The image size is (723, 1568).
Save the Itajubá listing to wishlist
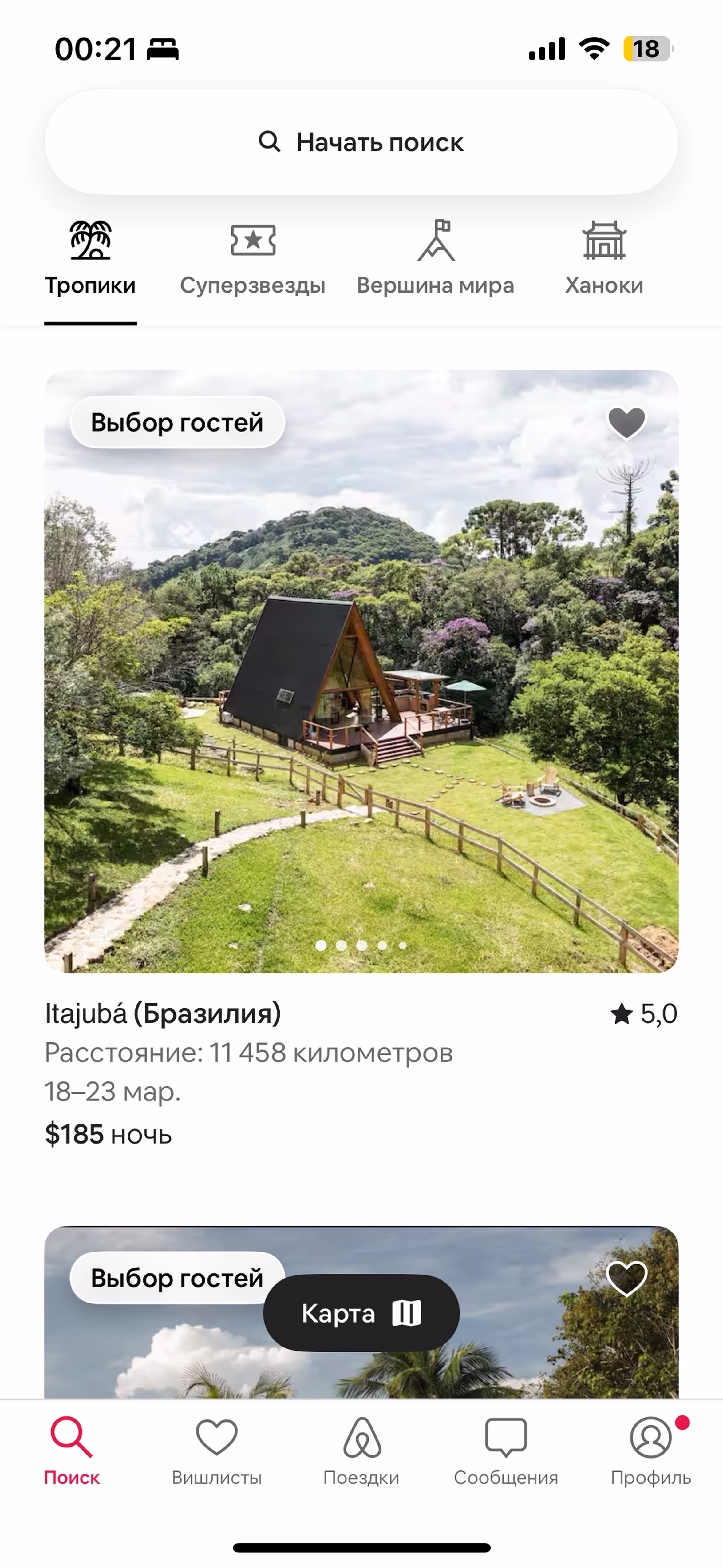click(x=626, y=422)
